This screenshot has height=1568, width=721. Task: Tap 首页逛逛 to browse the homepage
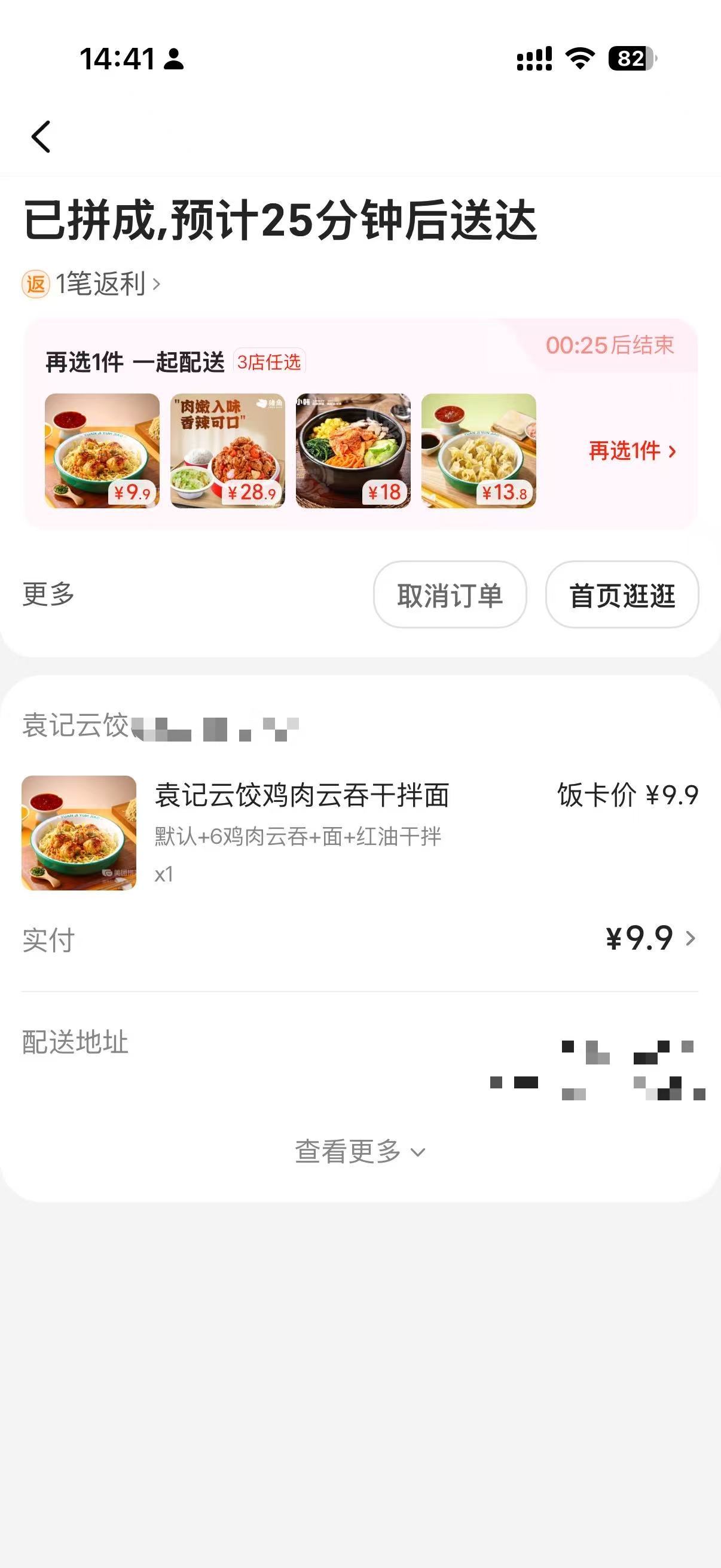coord(622,594)
